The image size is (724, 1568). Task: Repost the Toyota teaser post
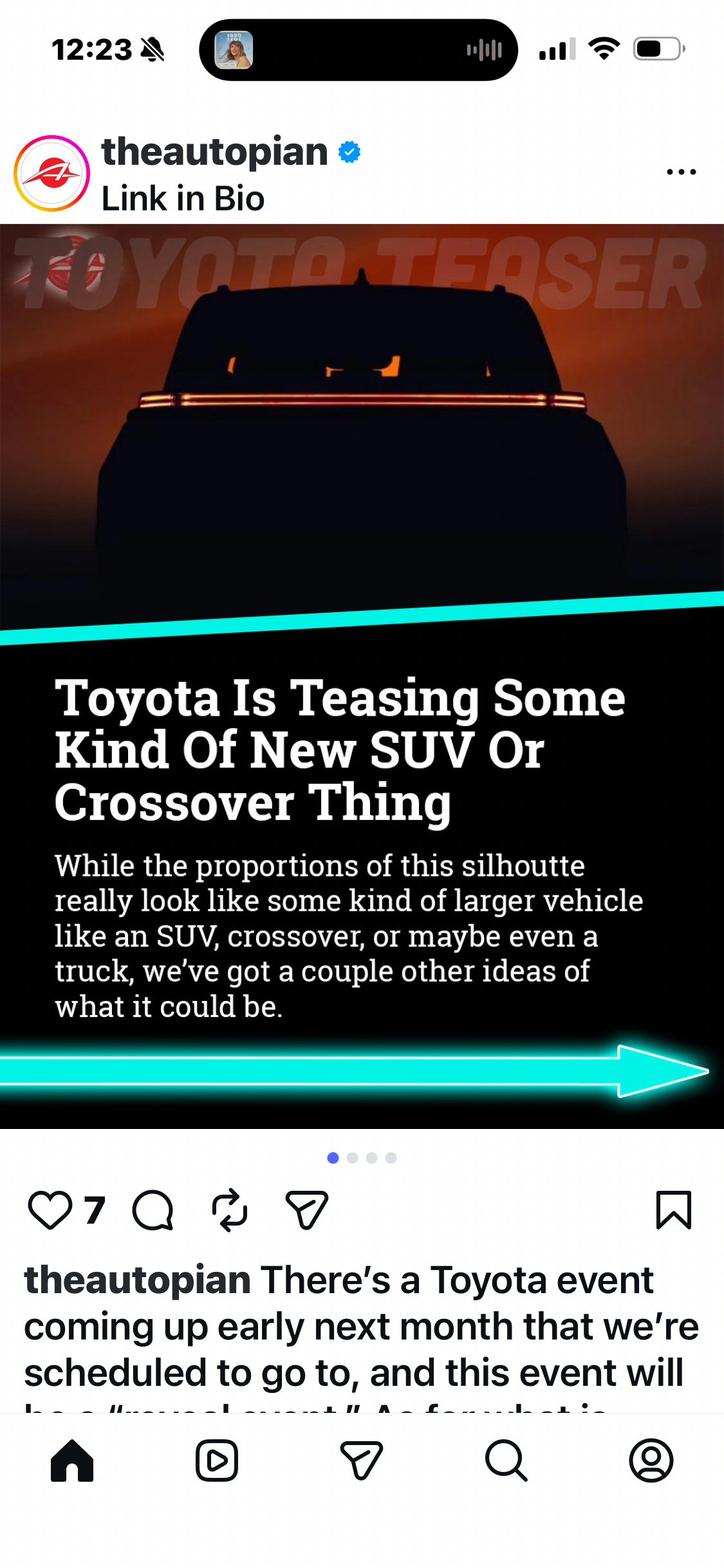230,1210
